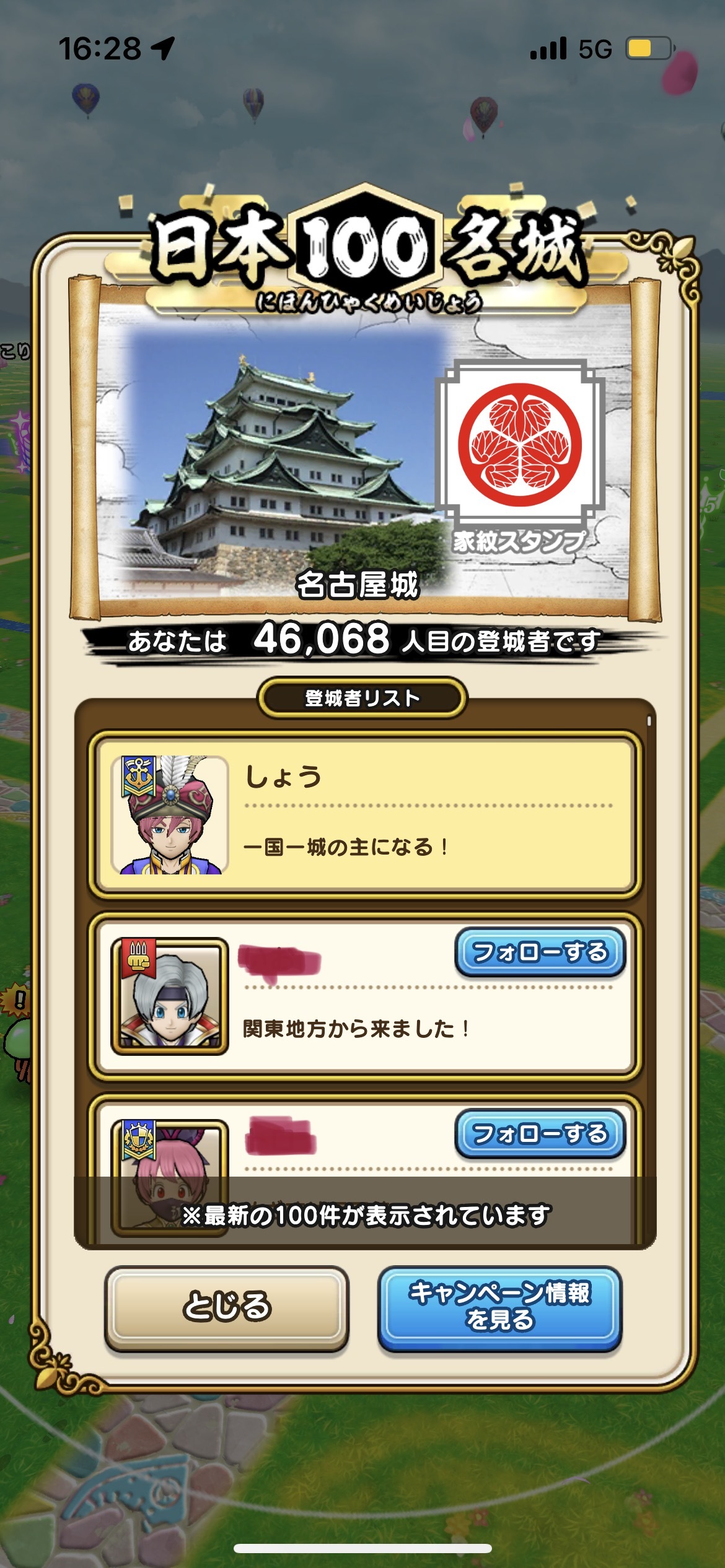Open キャンペーン情報を見る campaign info
Image resolution: width=725 pixels, height=1568 pixels.
point(499,1307)
